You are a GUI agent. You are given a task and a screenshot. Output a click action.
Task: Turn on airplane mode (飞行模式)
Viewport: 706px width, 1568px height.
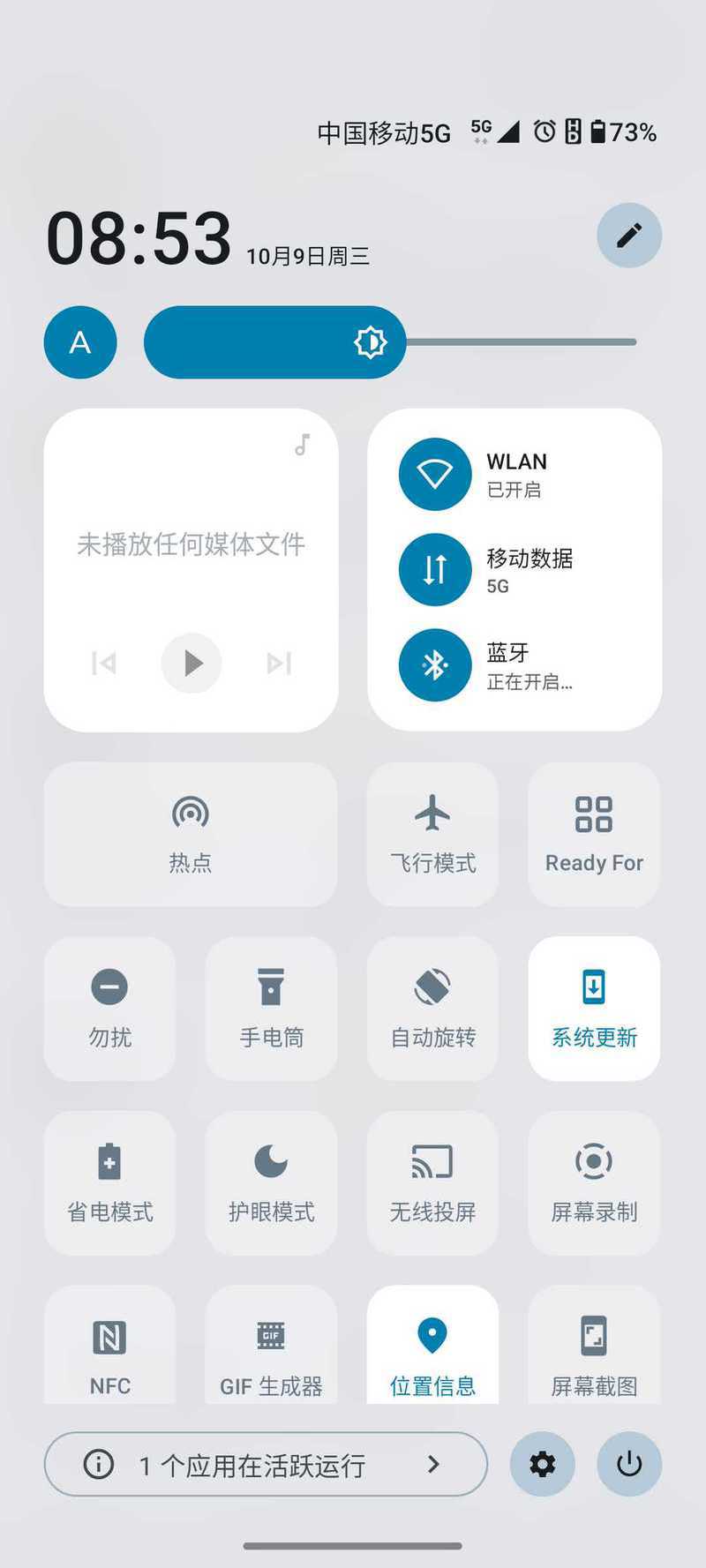[432, 835]
